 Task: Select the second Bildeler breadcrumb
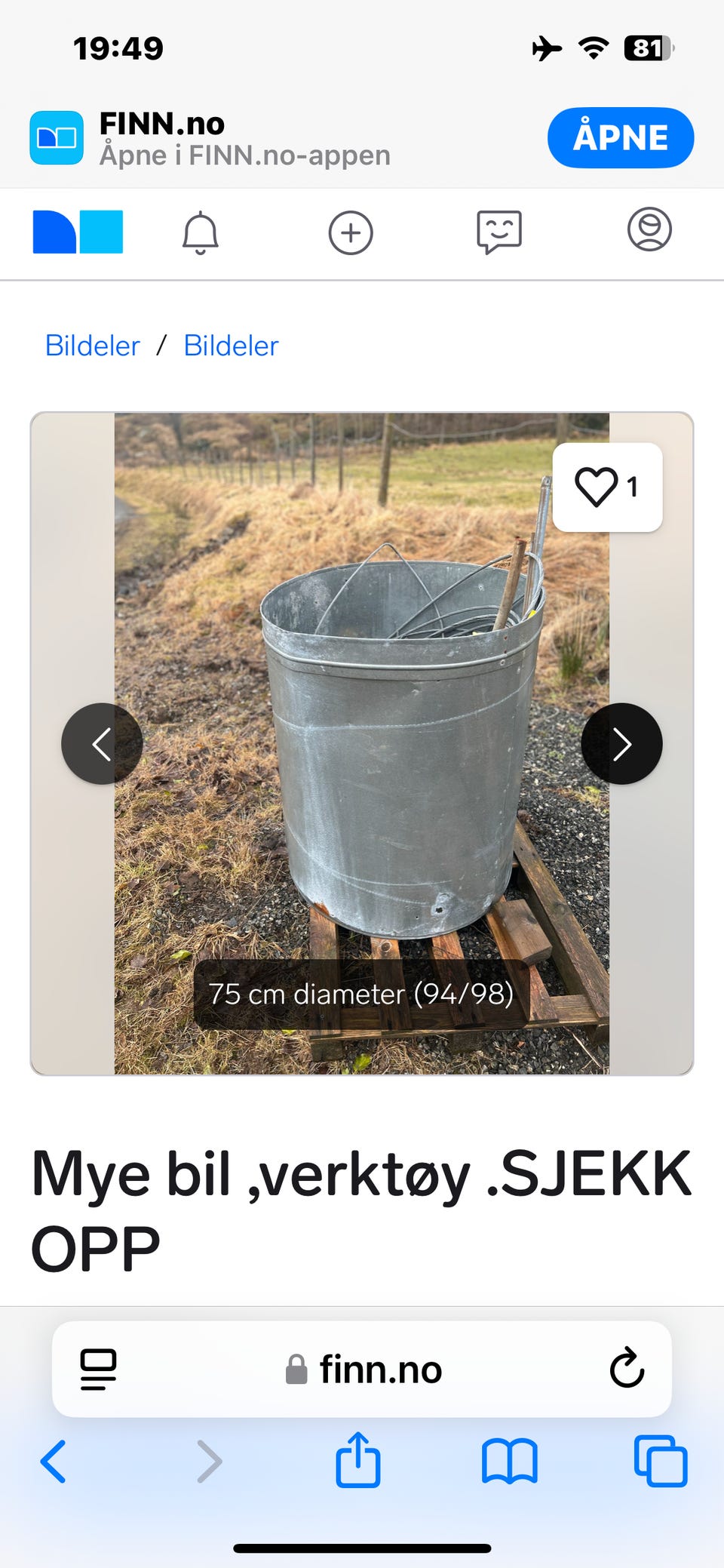(231, 346)
